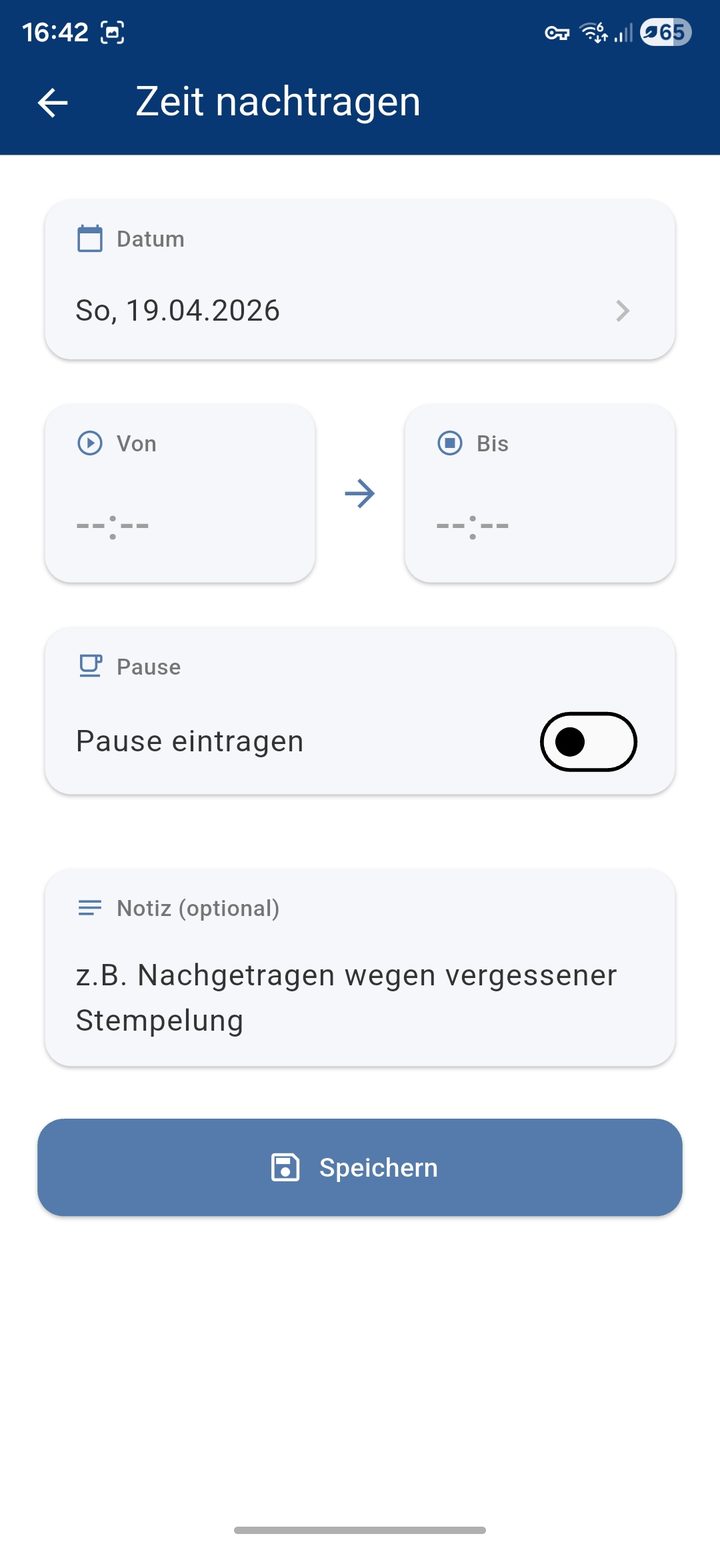Open the Datum date picker
The width and height of the screenshot is (720, 1544).
coord(360,279)
